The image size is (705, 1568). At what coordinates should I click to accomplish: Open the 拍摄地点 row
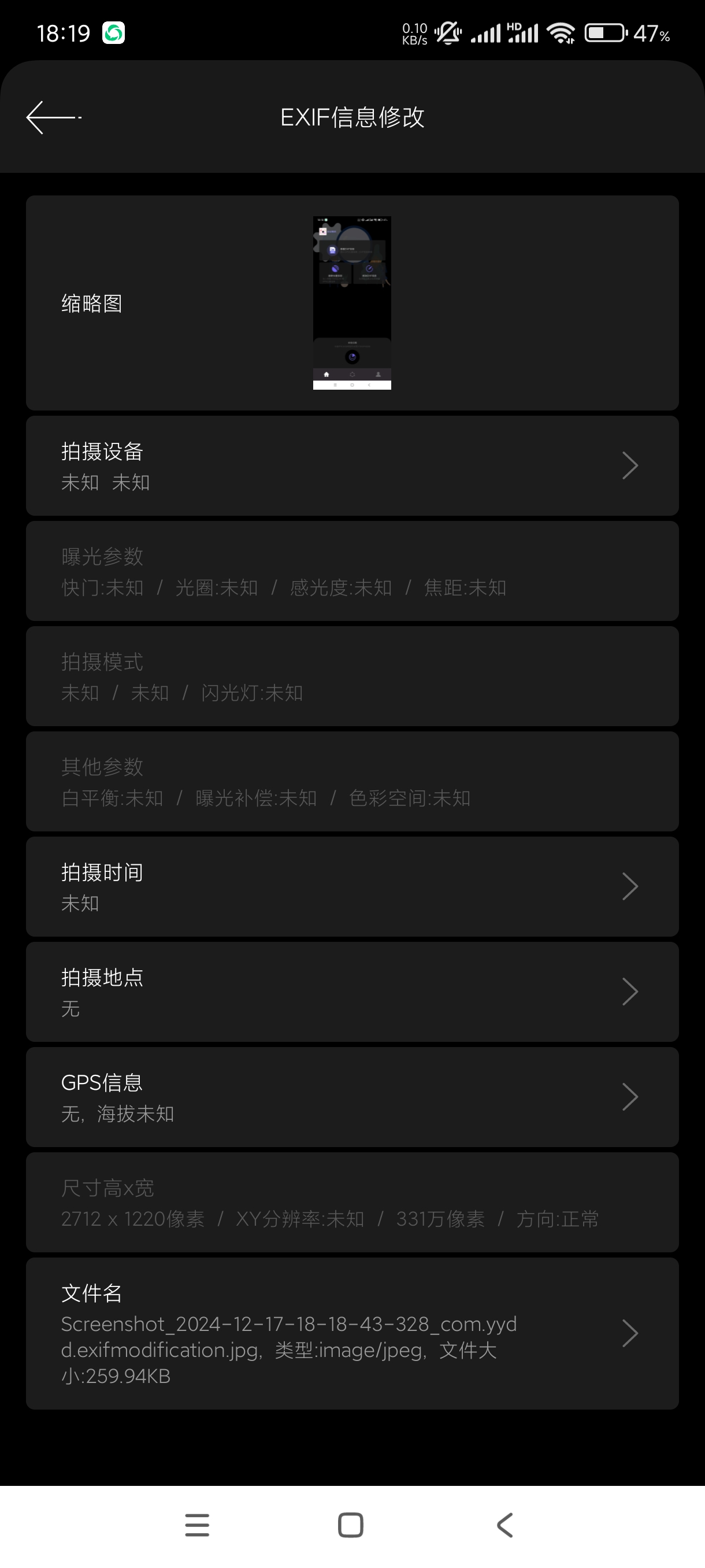351,992
